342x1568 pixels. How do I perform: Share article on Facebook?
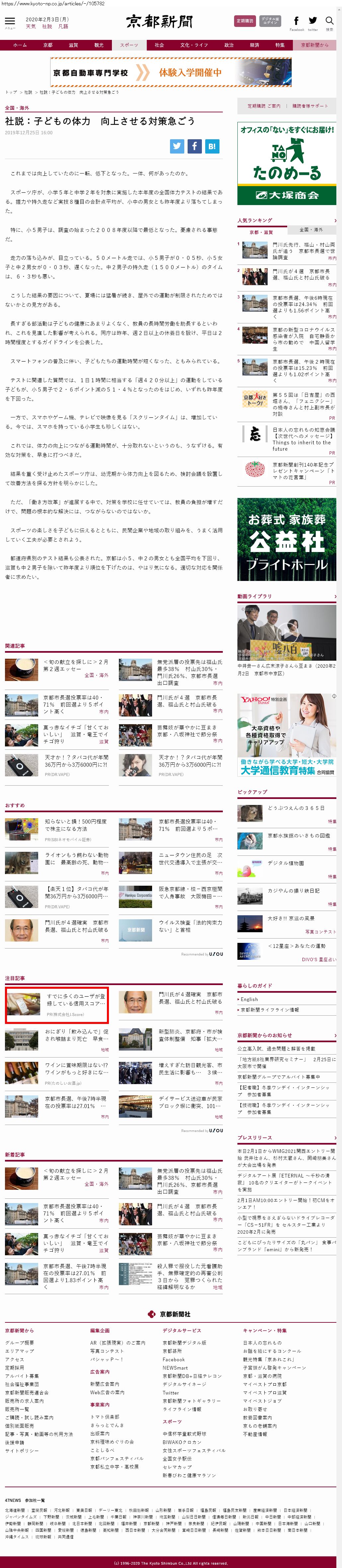coord(194,146)
